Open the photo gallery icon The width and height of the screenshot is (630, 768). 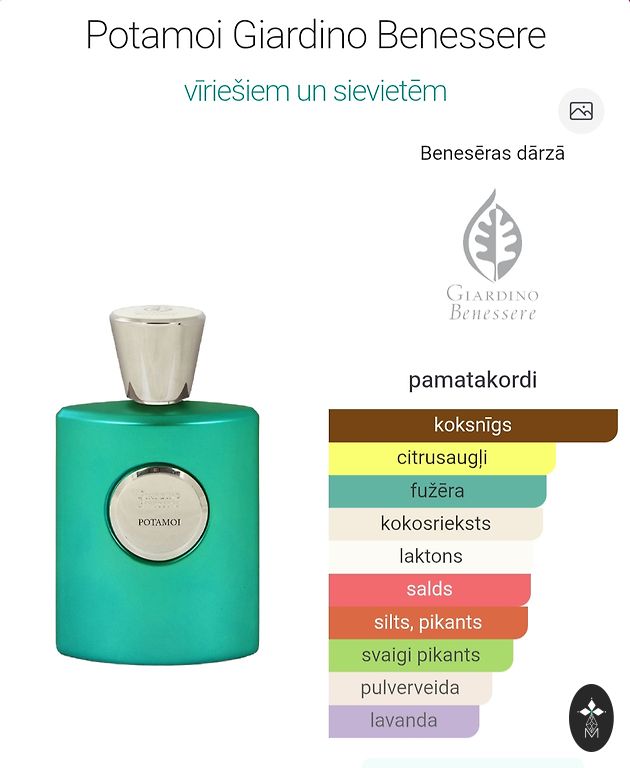click(581, 111)
